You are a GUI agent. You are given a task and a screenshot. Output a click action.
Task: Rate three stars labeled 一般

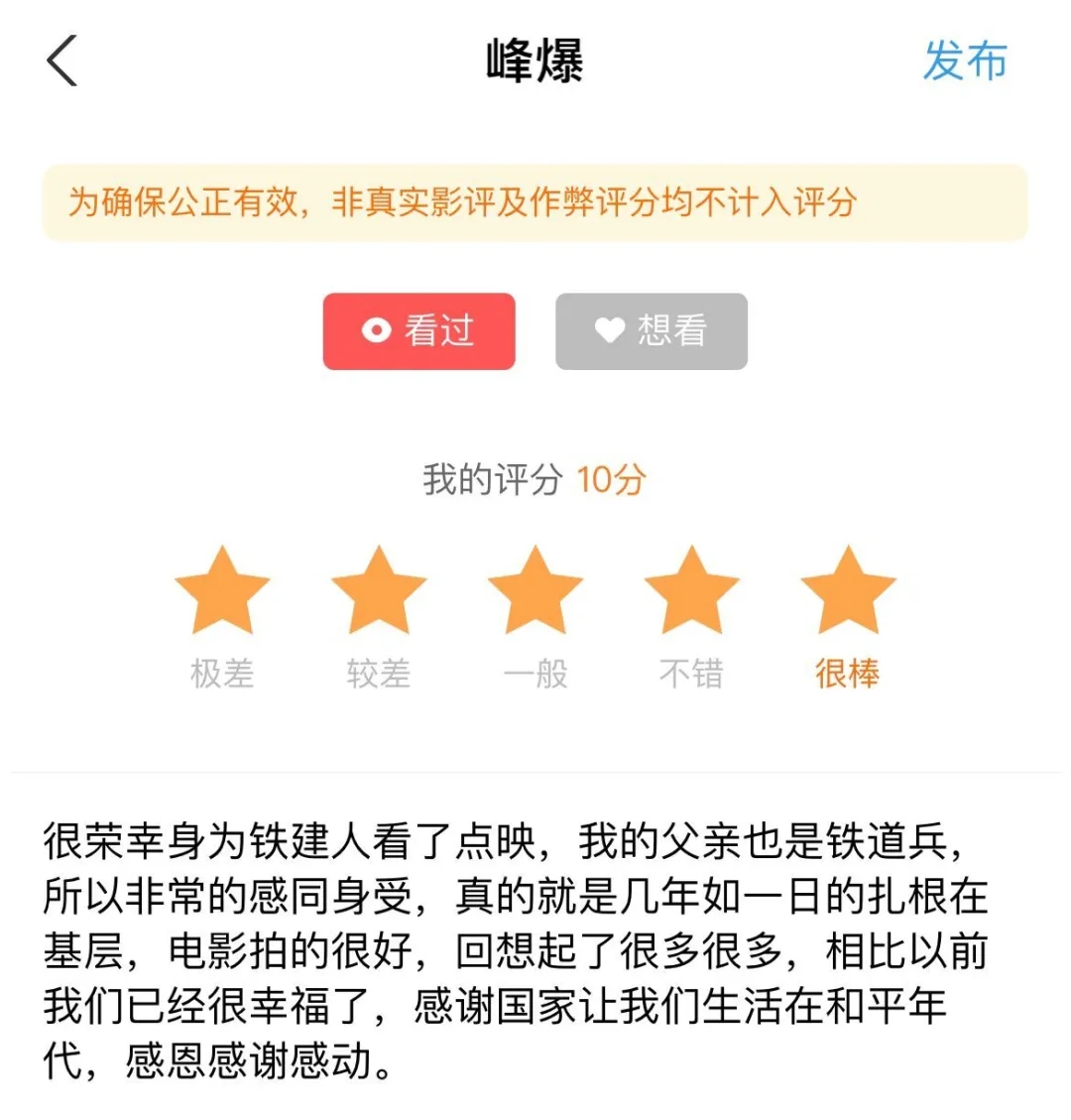(535, 592)
